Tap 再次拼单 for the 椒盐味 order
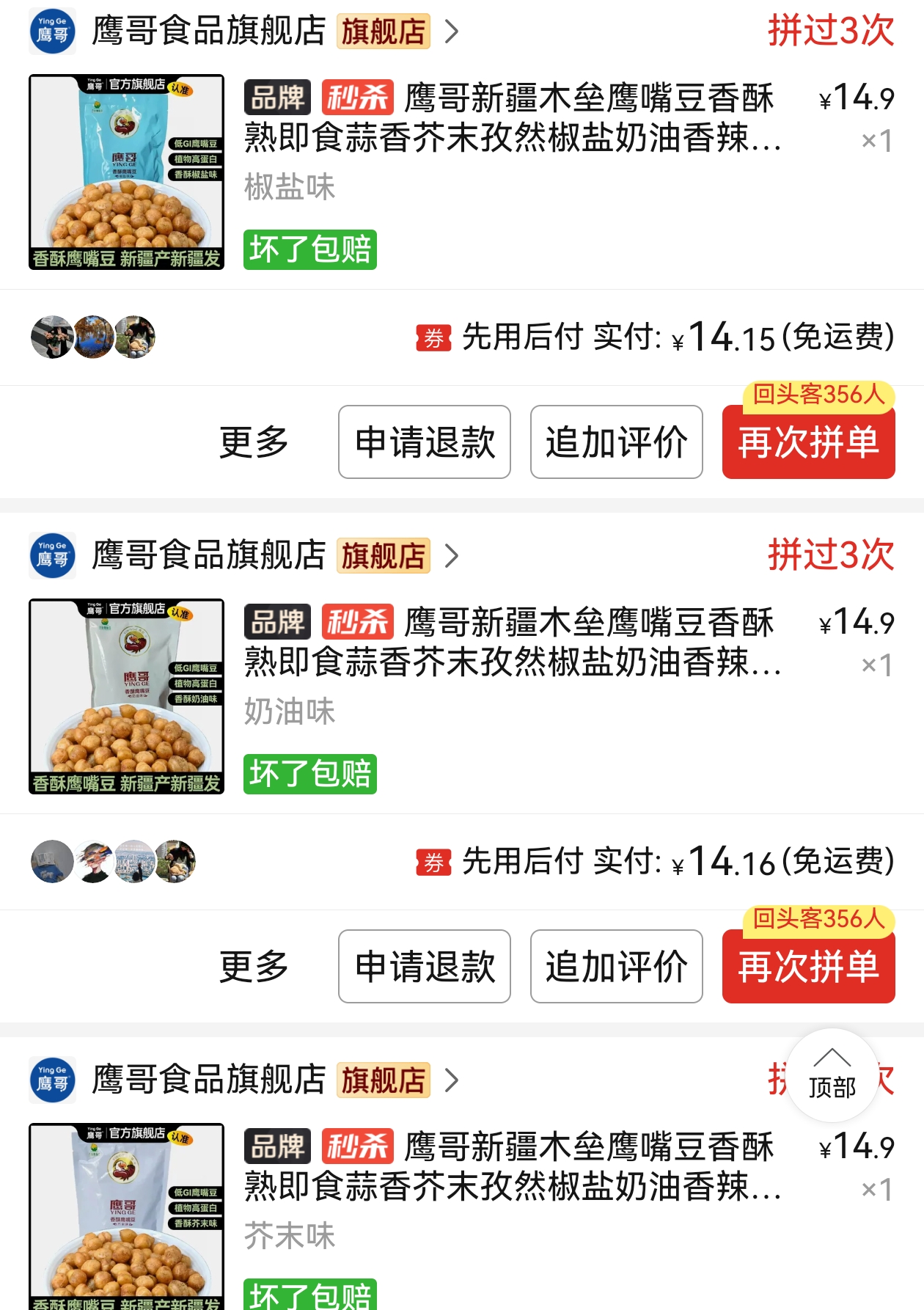The width and height of the screenshot is (924, 1310). click(x=809, y=442)
